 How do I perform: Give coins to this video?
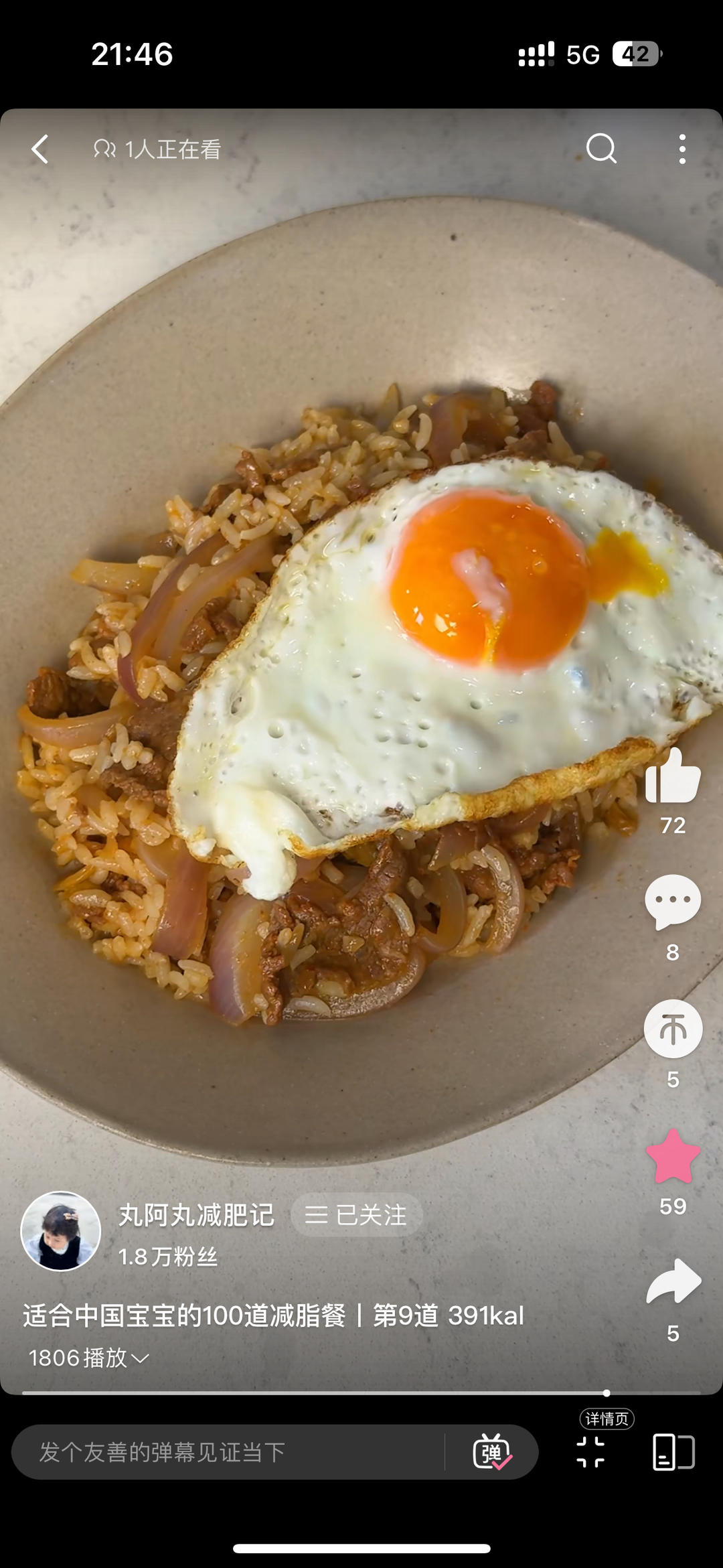pyautogui.click(x=673, y=1029)
